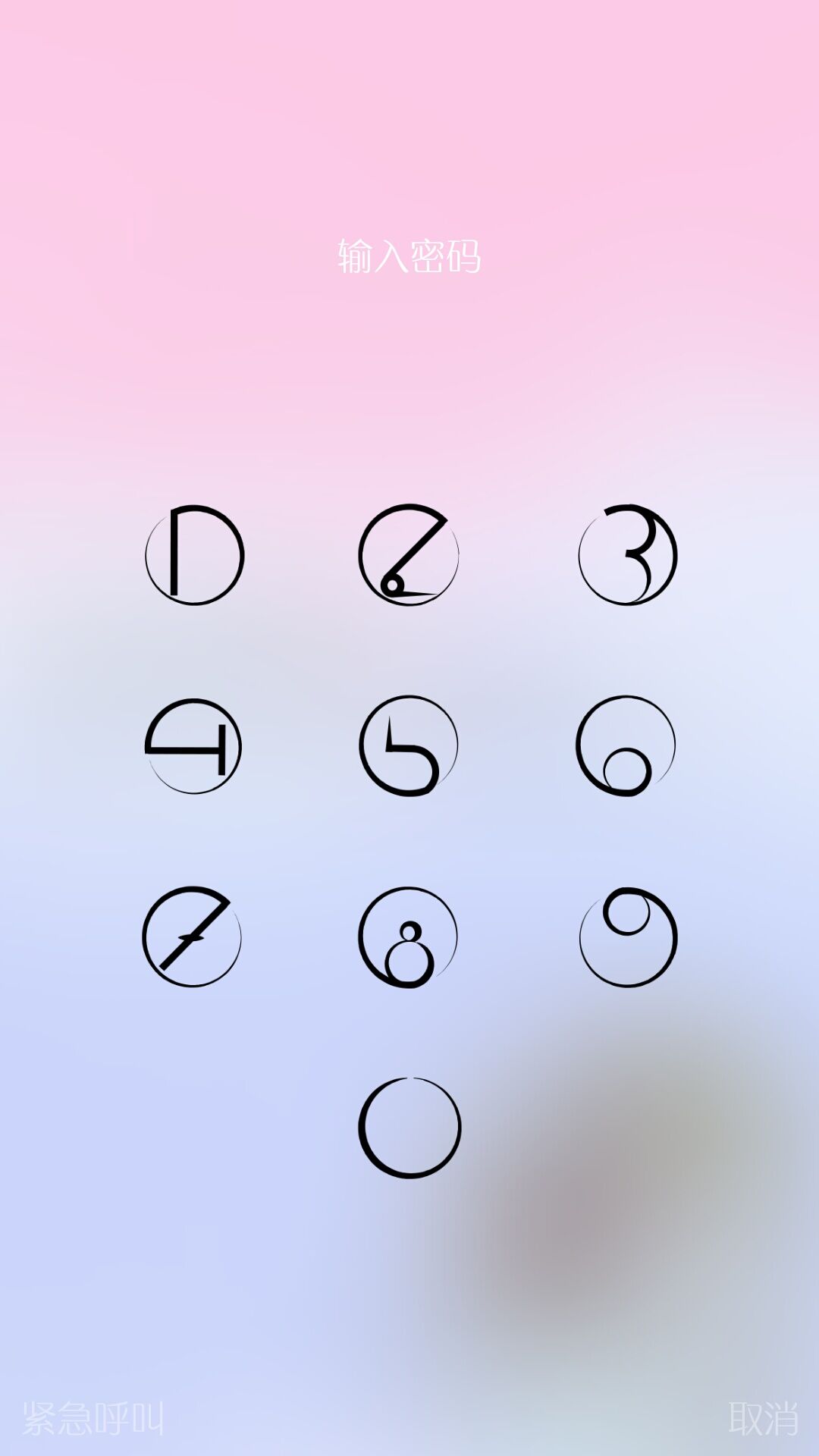Tap digit 1 on the keypad
This screenshot has height=1456, width=819.
point(195,555)
